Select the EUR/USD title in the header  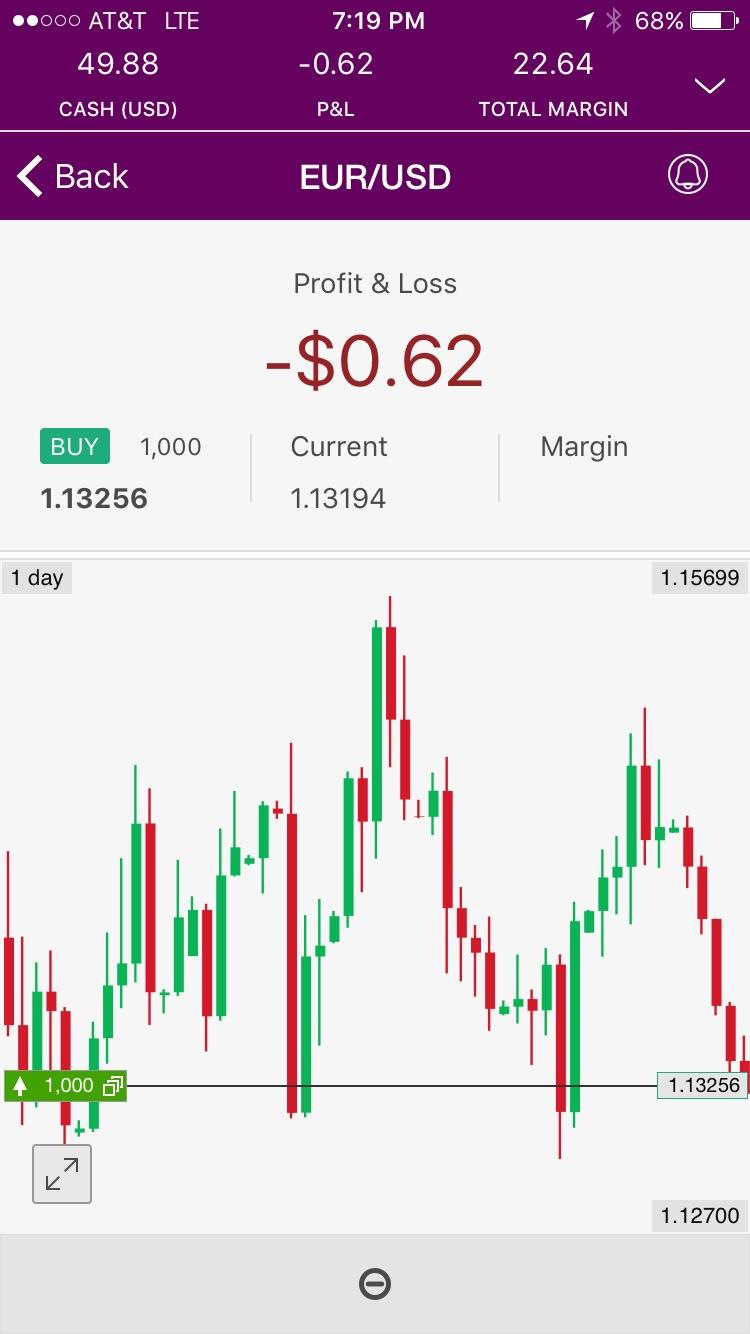coord(375,175)
